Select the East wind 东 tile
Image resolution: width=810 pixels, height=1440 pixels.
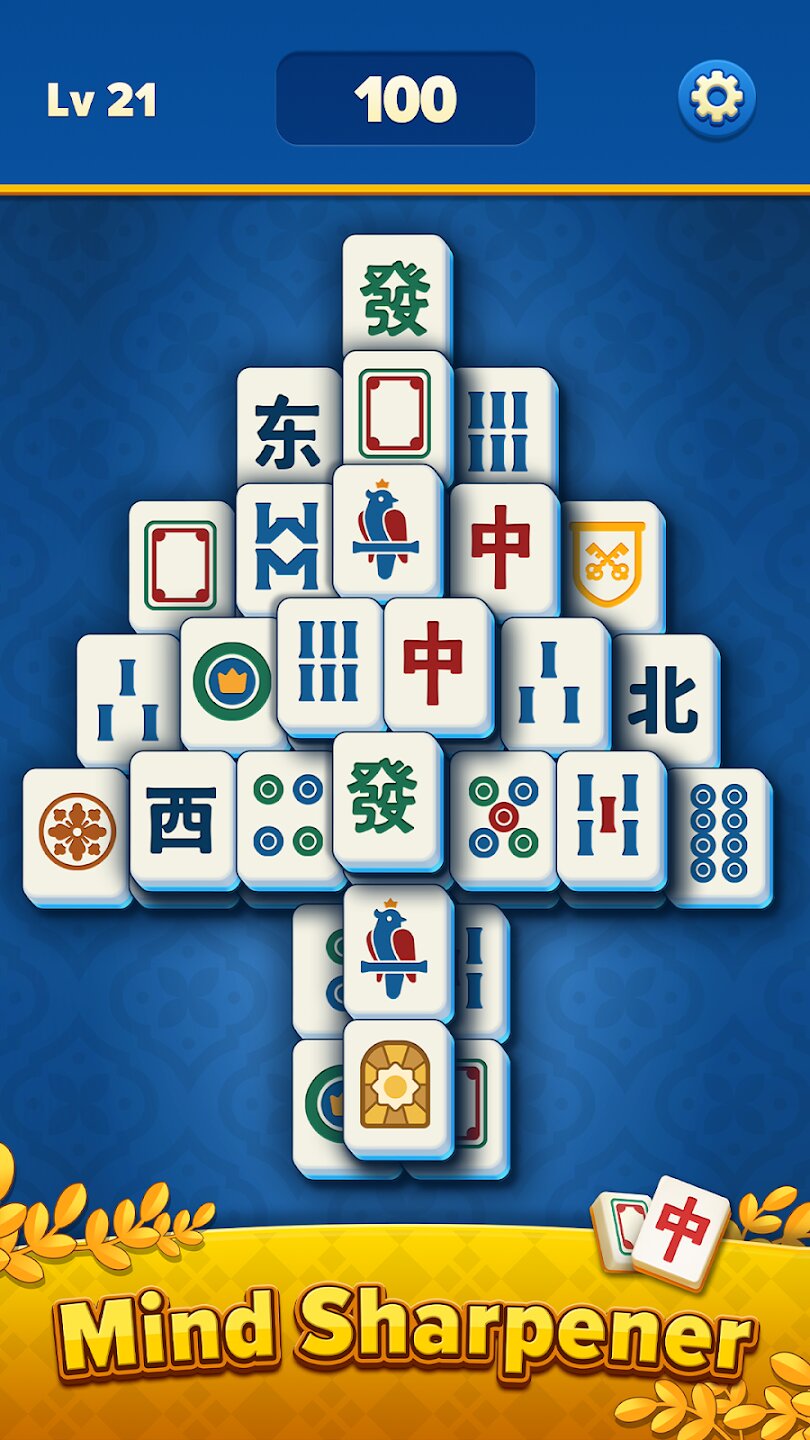[x=286, y=424]
